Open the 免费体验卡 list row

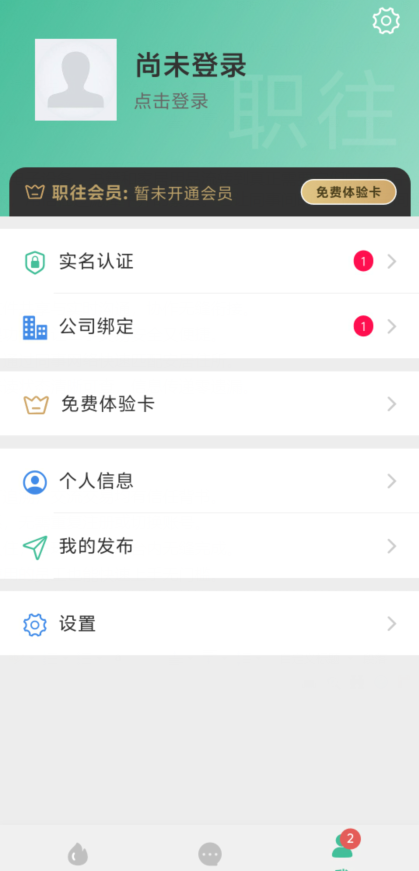(x=210, y=404)
